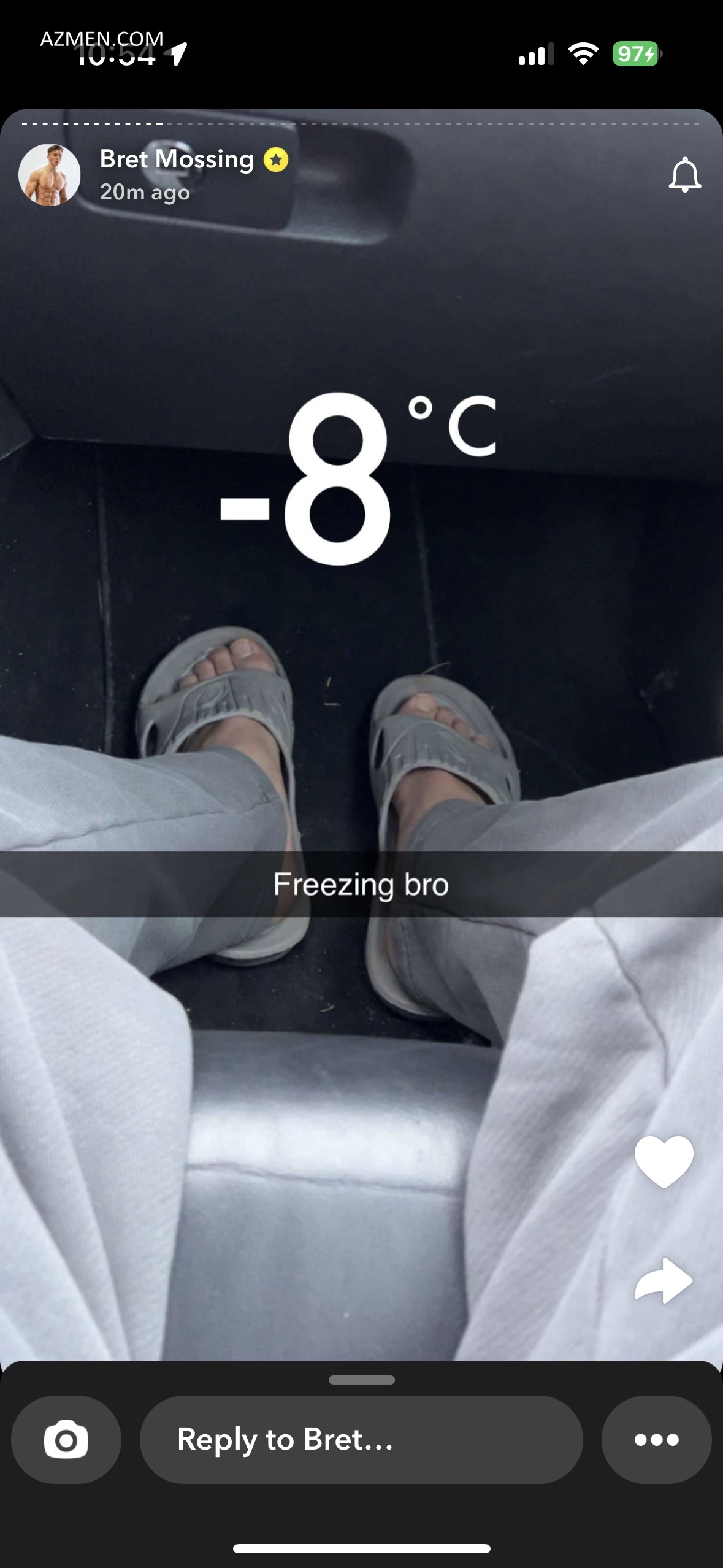Open the three-dot more options menu
This screenshot has width=723, height=1568.
coord(656,1440)
